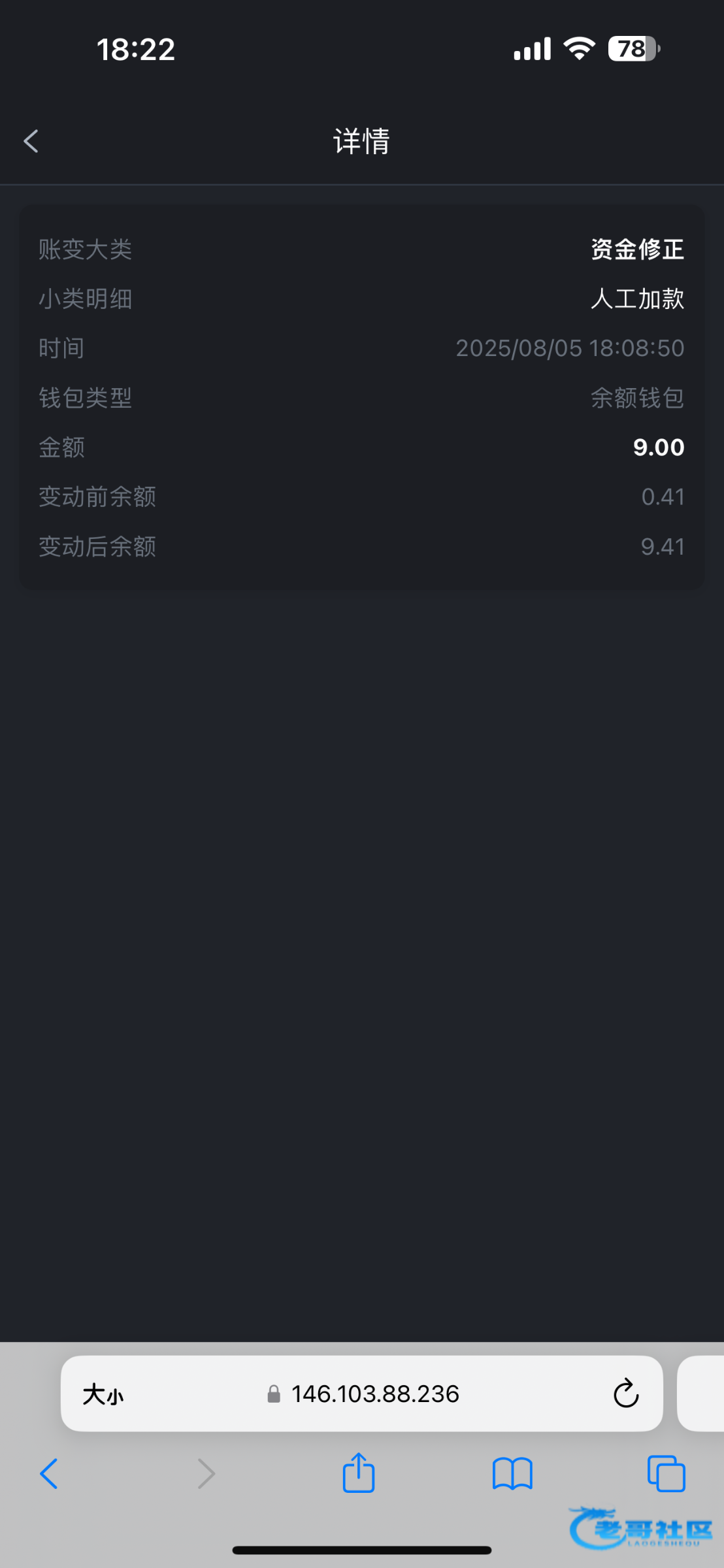Open the Safari share sheet
Viewport: 724px width, 1568px height.
[x=359, y=1473]
